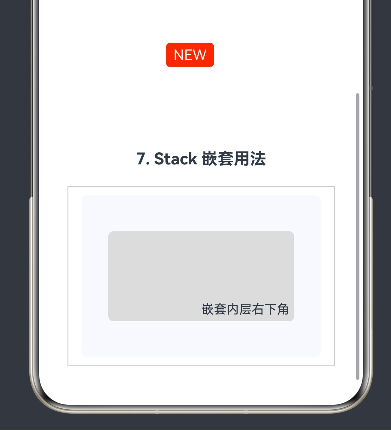The height and width of the screenshot is (430, 391).
Task: Click the vertical scrollbar thumb
Action: [358, 236]
